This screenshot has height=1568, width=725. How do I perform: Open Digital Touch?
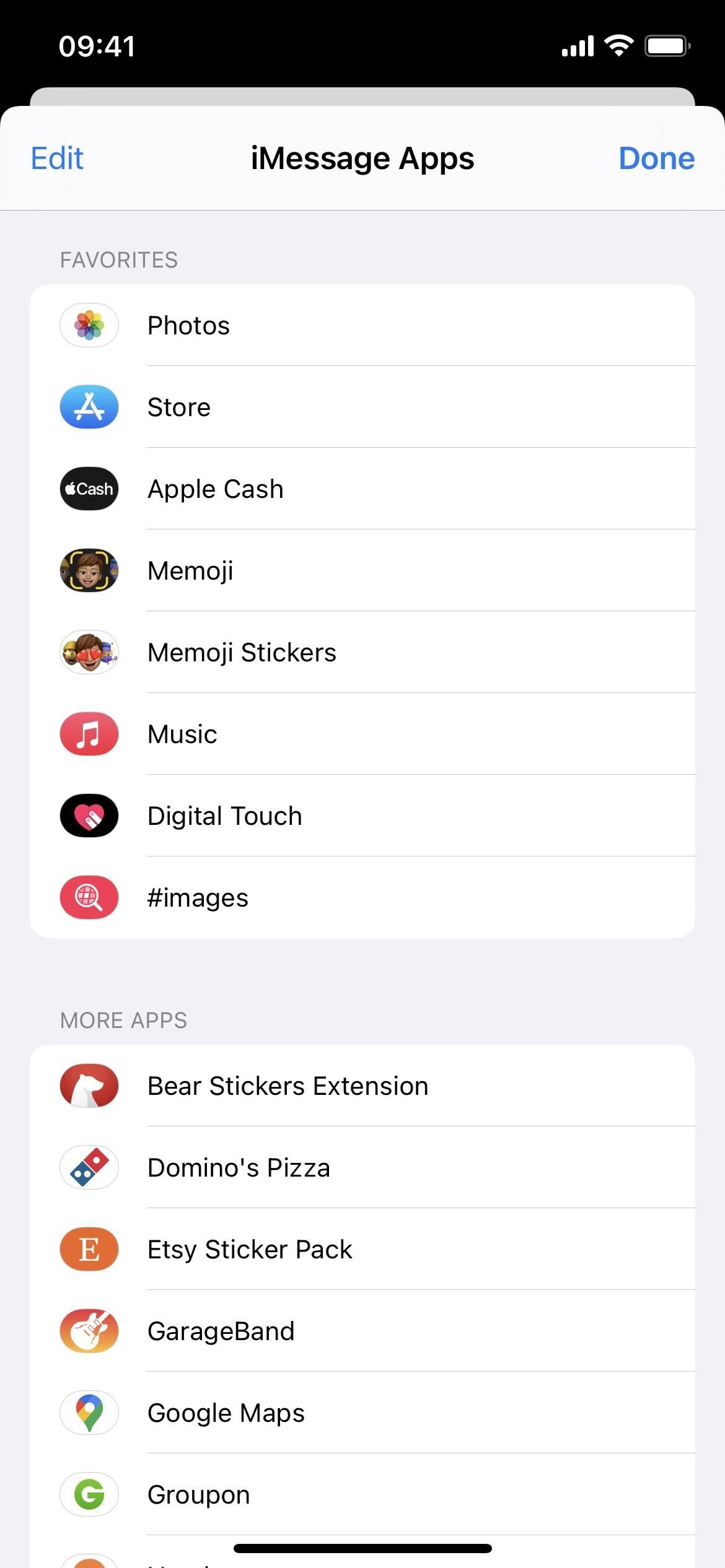[362, 816]
